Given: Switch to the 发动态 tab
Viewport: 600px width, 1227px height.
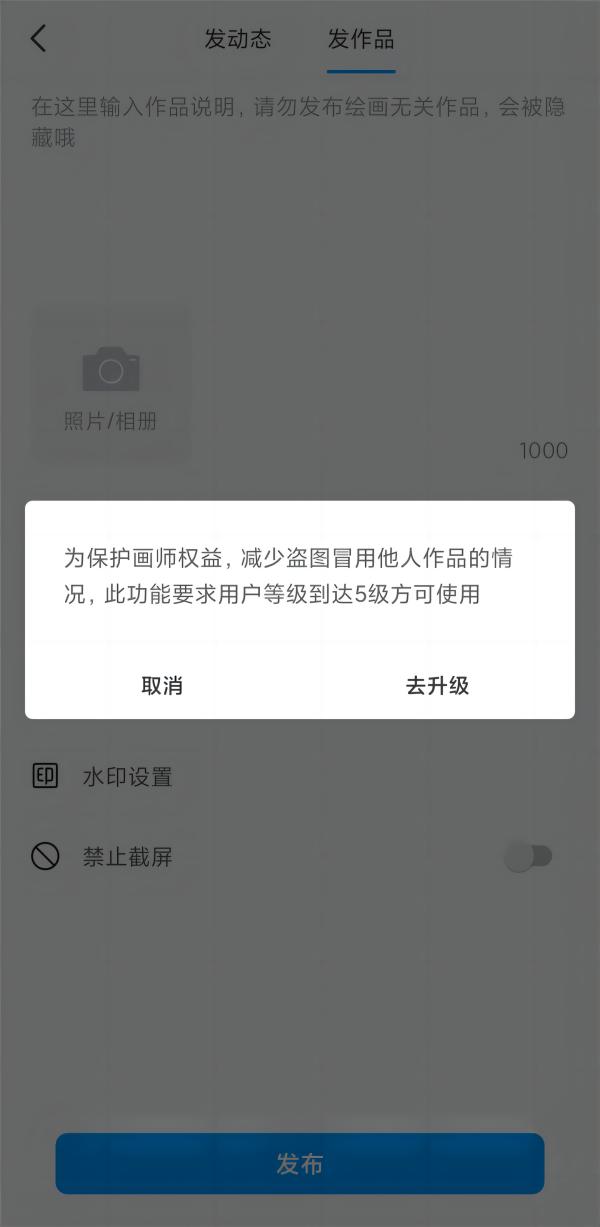Looking at the screenshot, I should tap(238, 39).
